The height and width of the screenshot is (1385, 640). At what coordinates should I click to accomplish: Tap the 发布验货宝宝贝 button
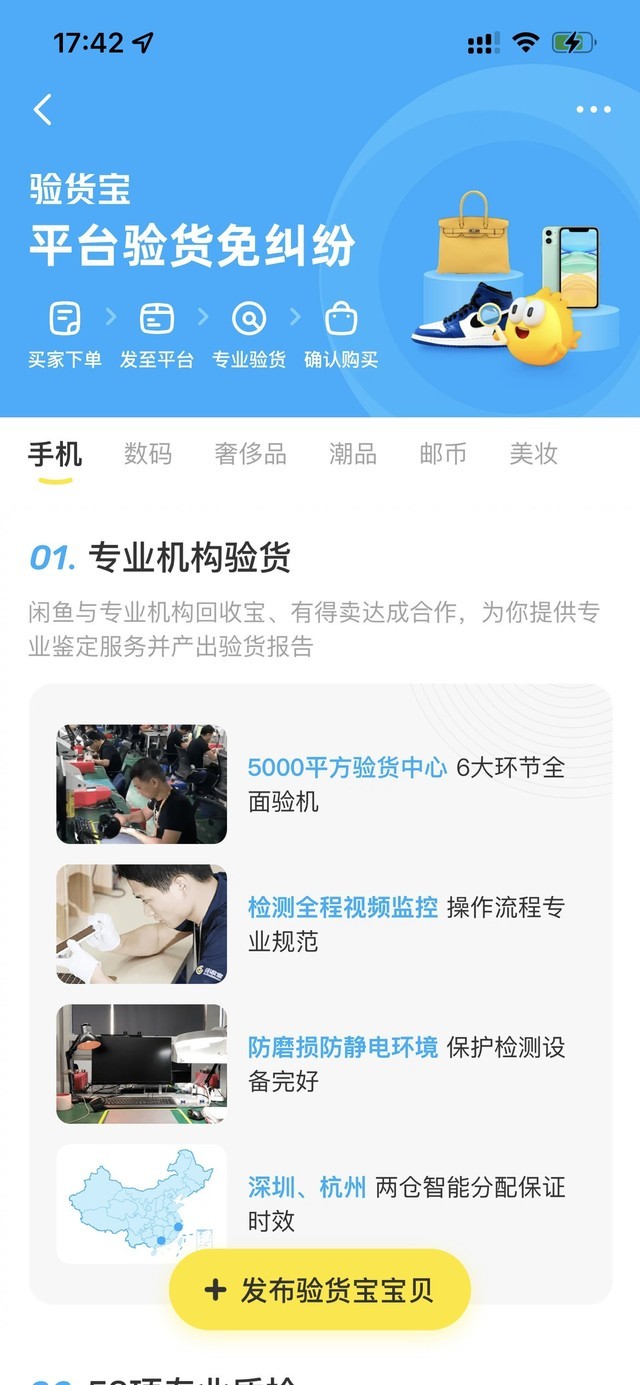click(320, 1290)
